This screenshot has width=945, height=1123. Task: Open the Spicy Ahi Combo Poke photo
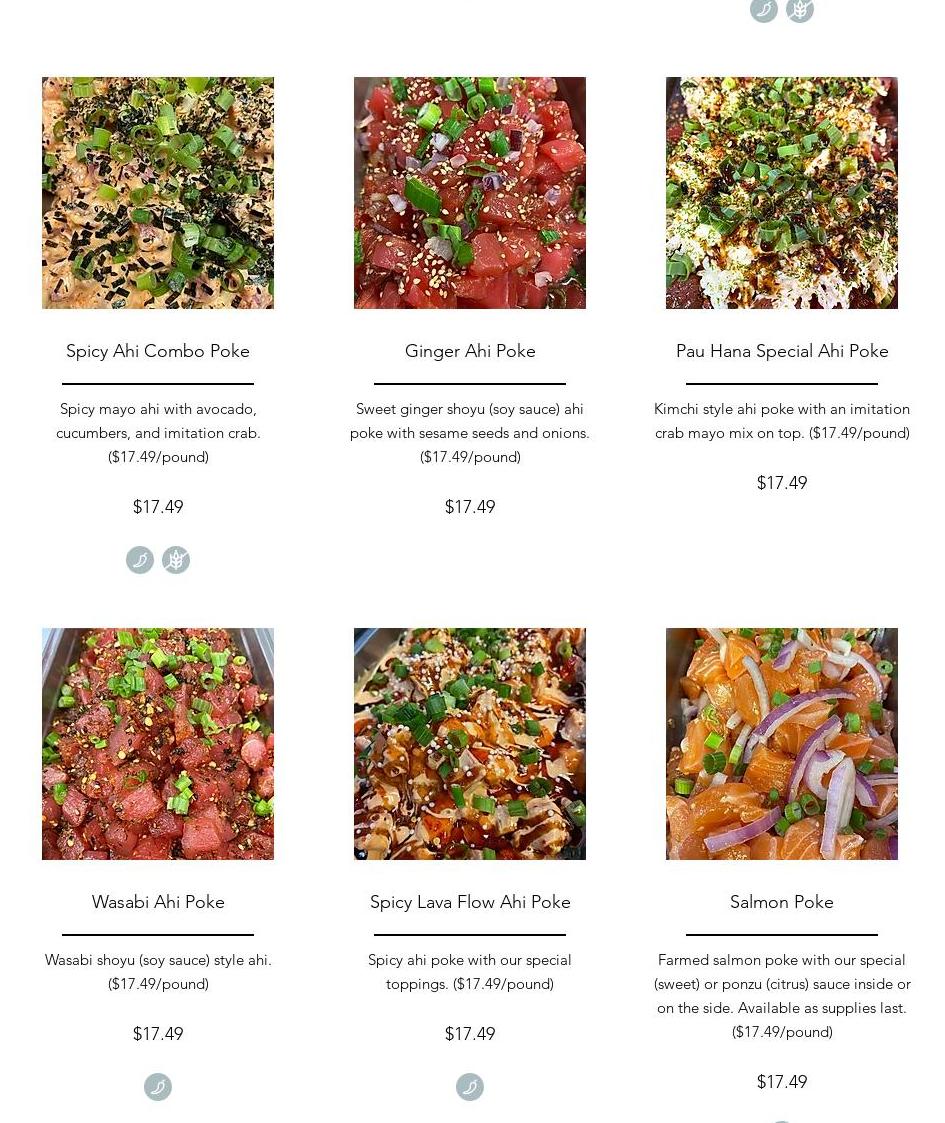tap(158, 193)
